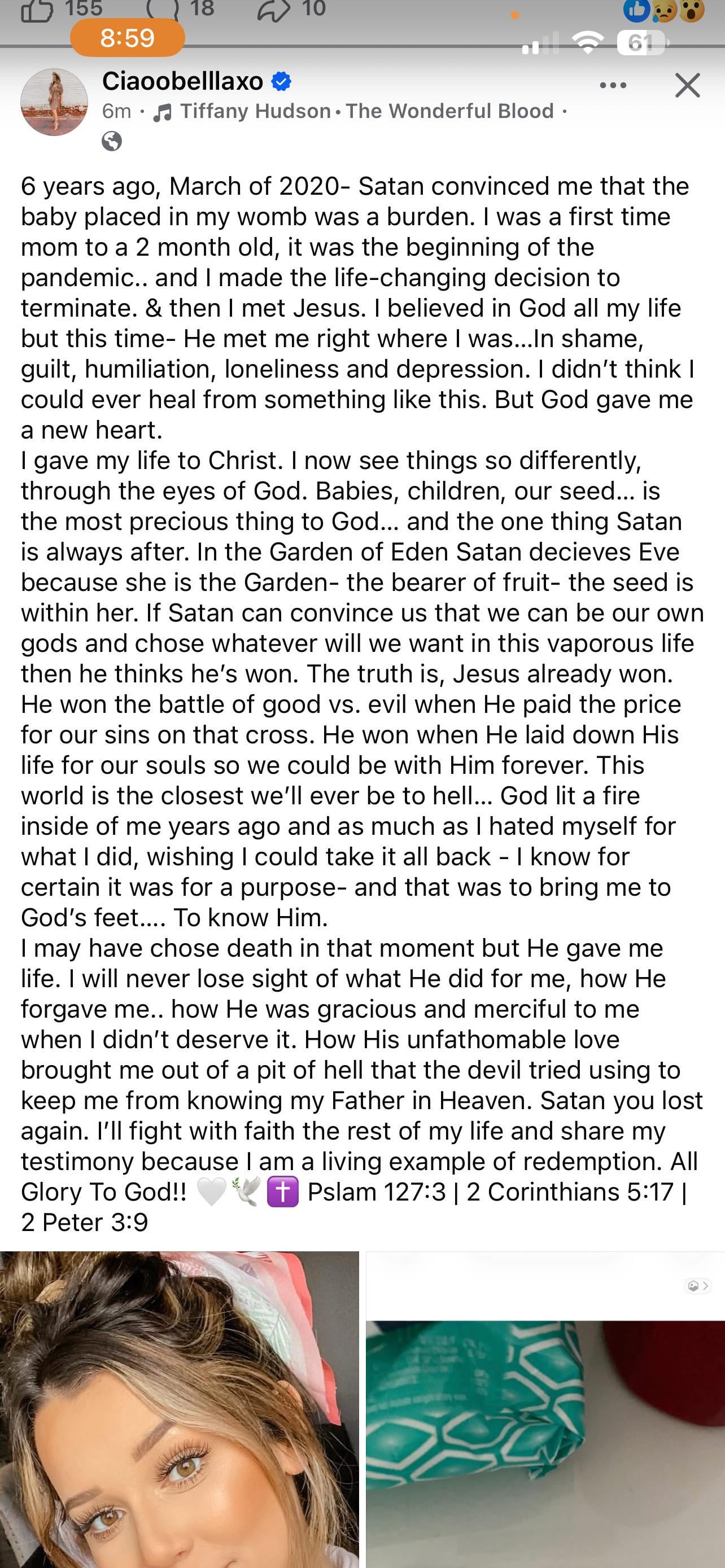This screenshot has height=1568, width=725.
Task: Open the comments on the post above
Action: tap(163, 9)
